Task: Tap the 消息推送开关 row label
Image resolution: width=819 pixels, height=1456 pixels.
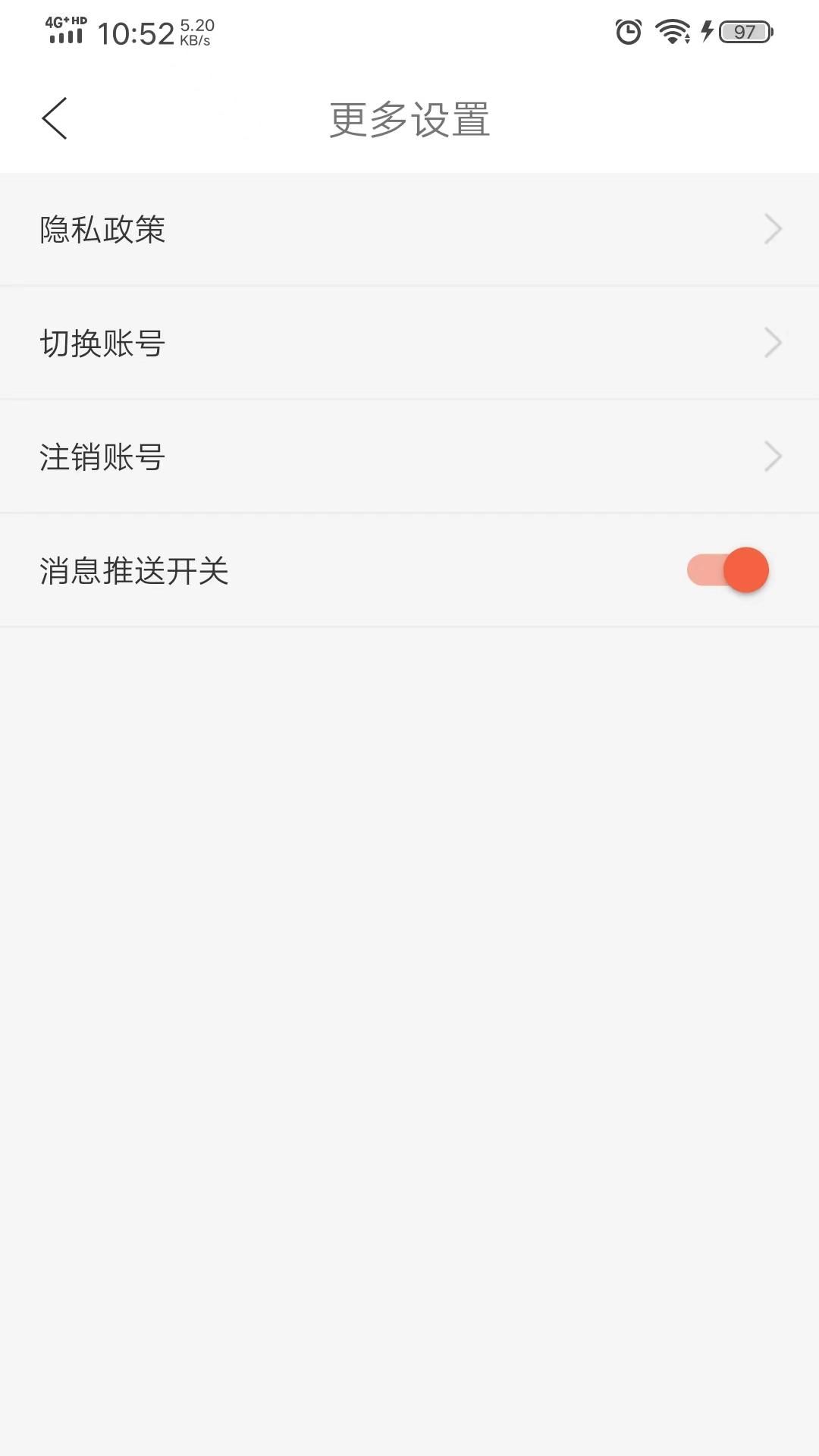Action: coord(135,570)
